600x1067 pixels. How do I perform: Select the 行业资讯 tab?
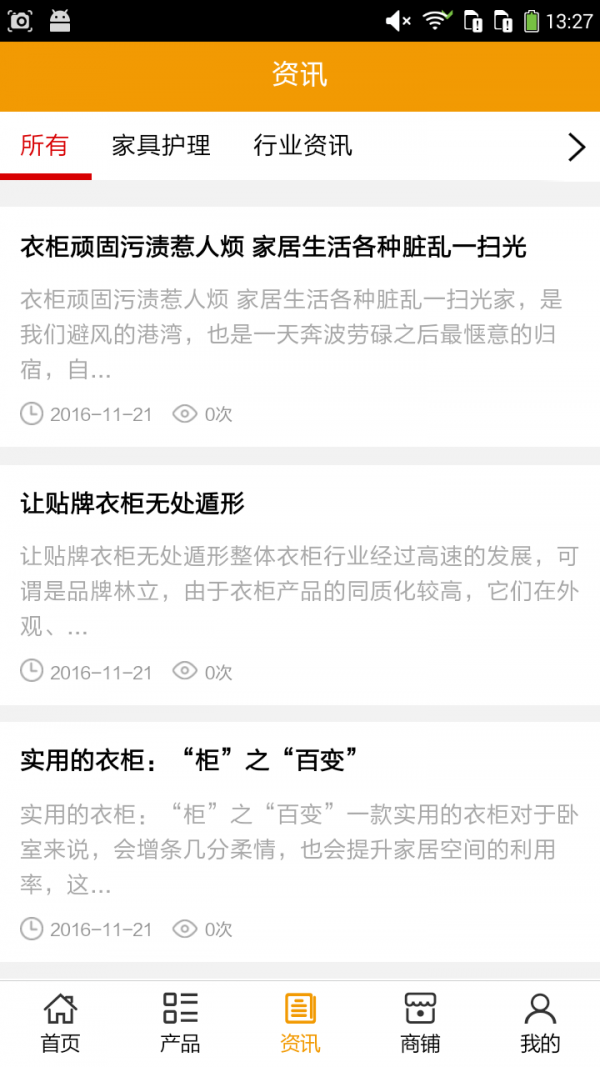pos(303,146)
